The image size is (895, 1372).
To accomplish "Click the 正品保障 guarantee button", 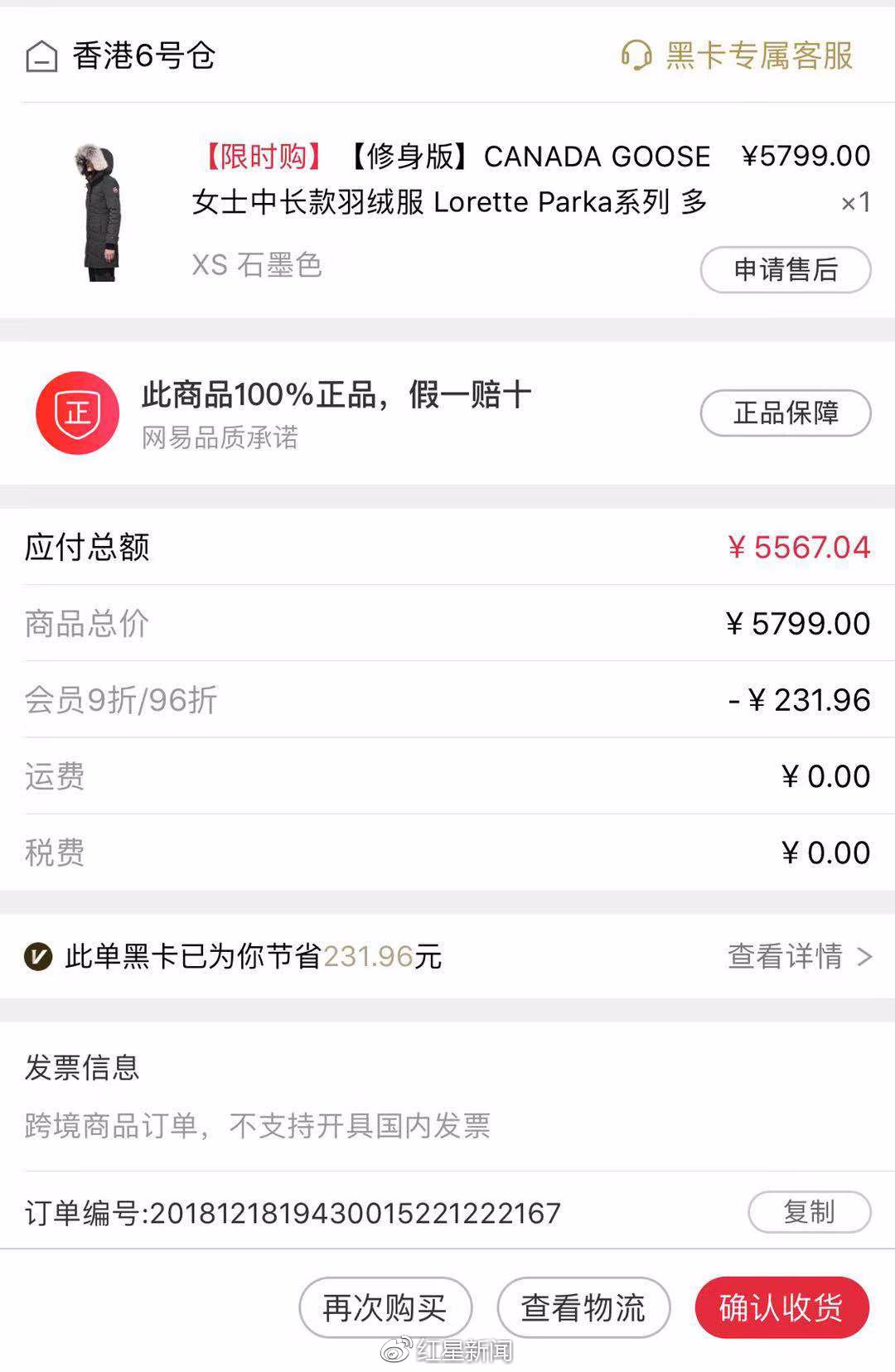I will click(784, 412).
